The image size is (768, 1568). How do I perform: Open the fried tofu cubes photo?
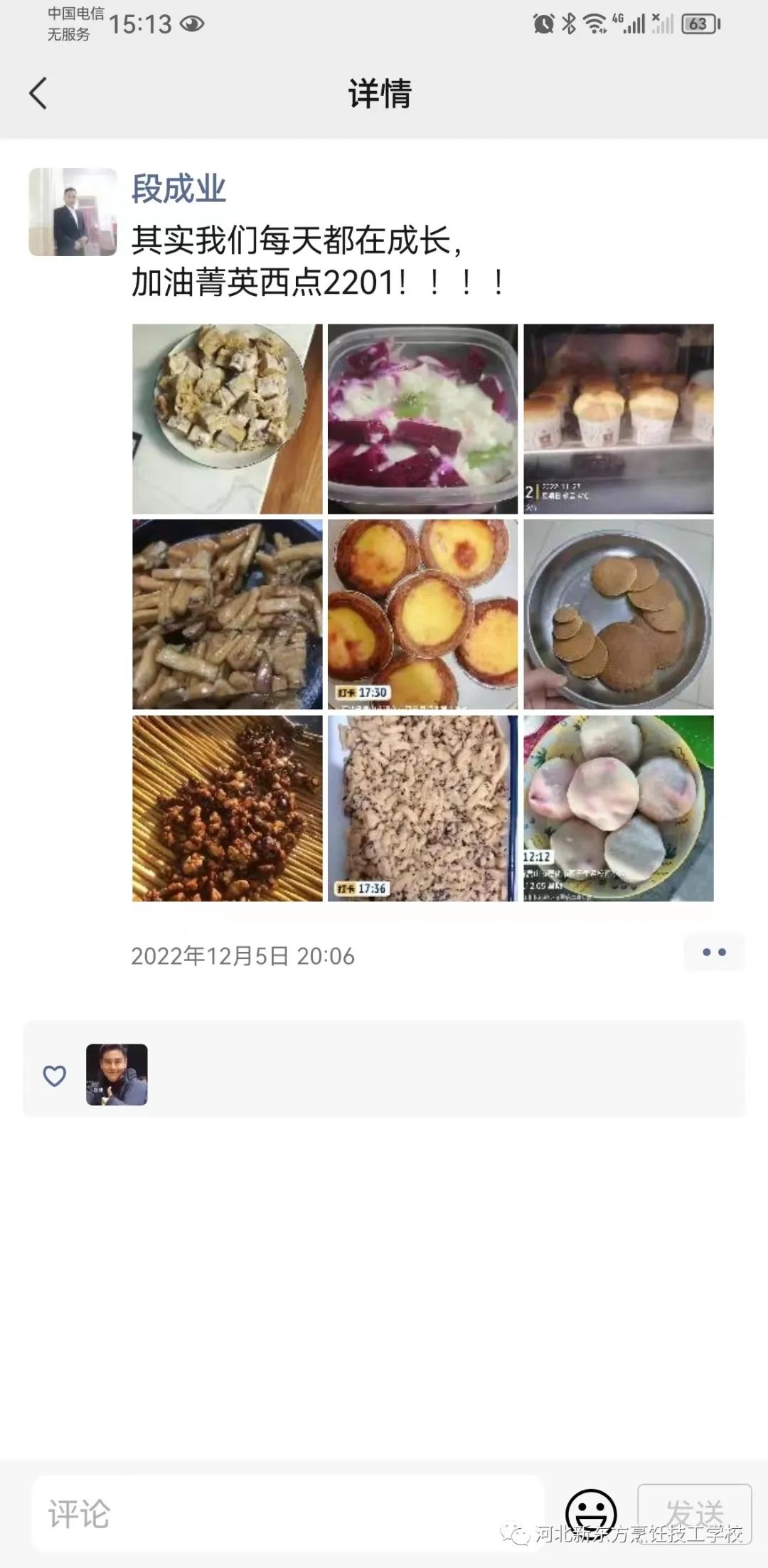coord(228,419)
